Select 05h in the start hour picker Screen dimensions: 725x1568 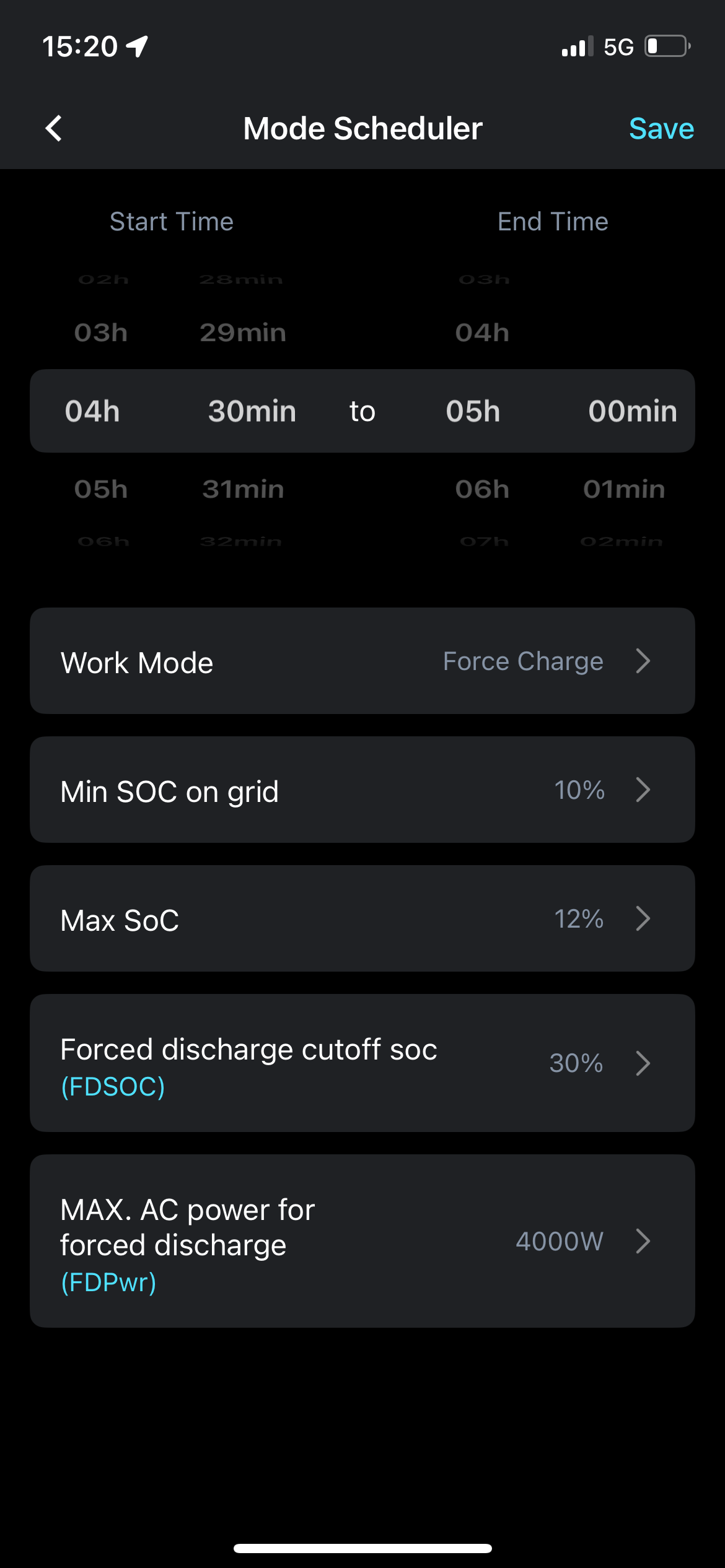pos(101,489)
